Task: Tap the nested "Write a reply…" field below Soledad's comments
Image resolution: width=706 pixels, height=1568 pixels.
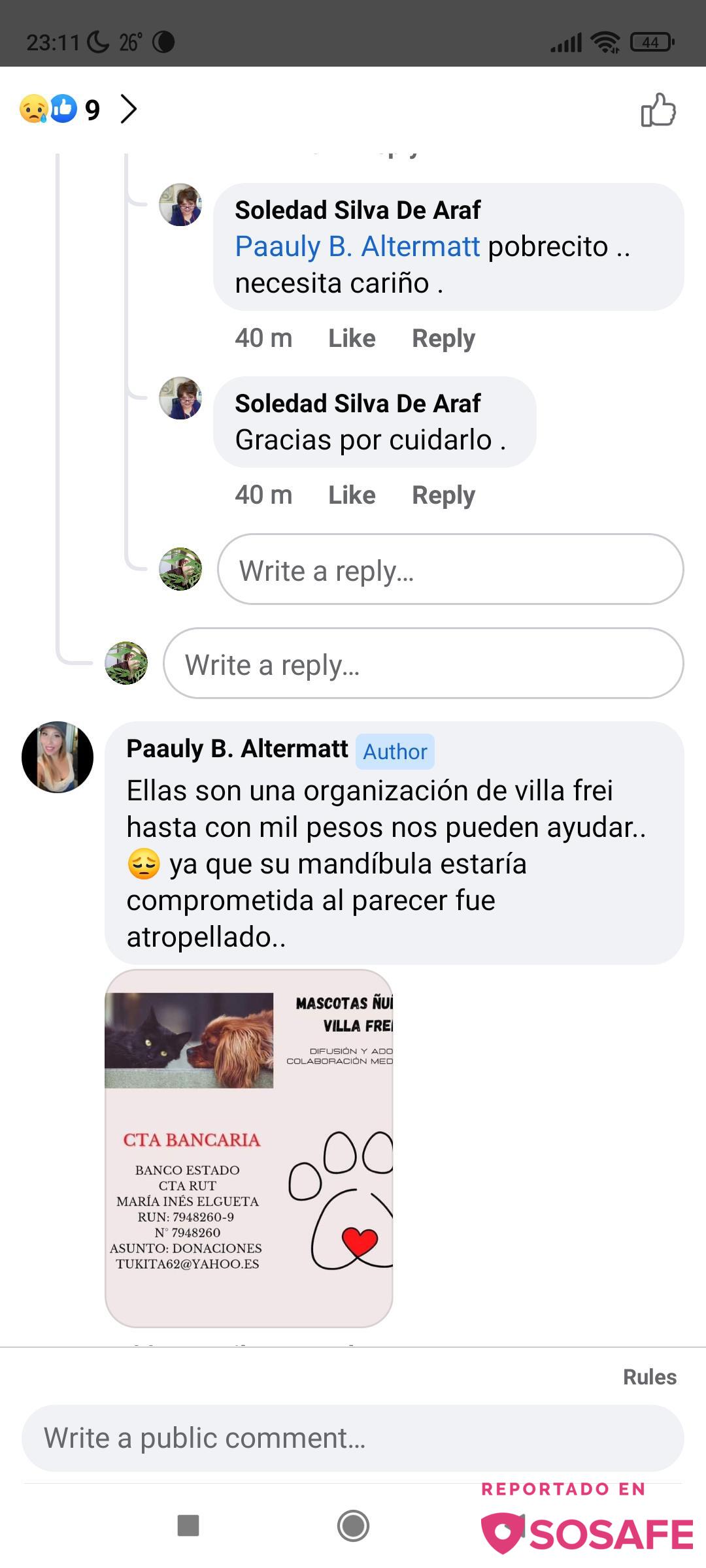Action: point(450,569)
